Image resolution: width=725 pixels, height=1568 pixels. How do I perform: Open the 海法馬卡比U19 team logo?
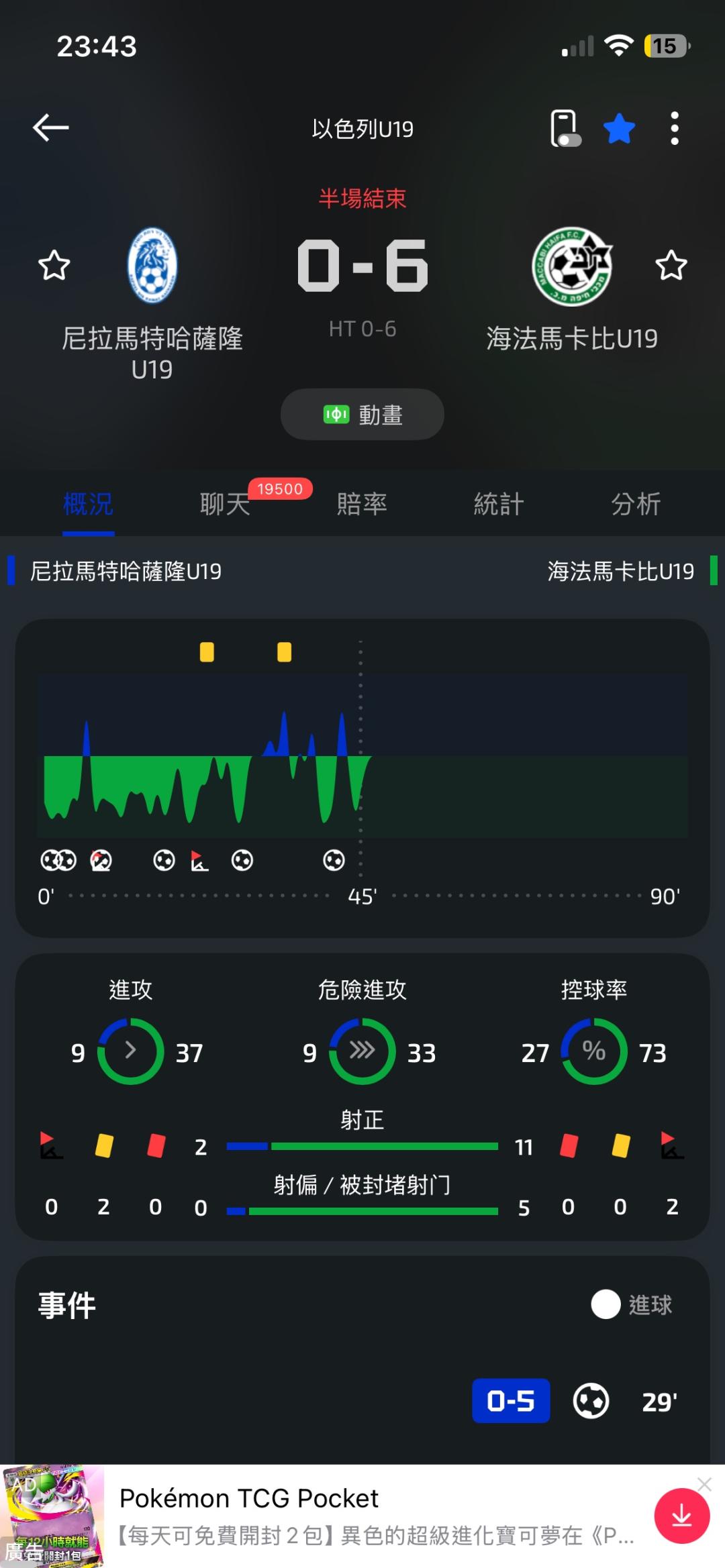click(572, 266)
